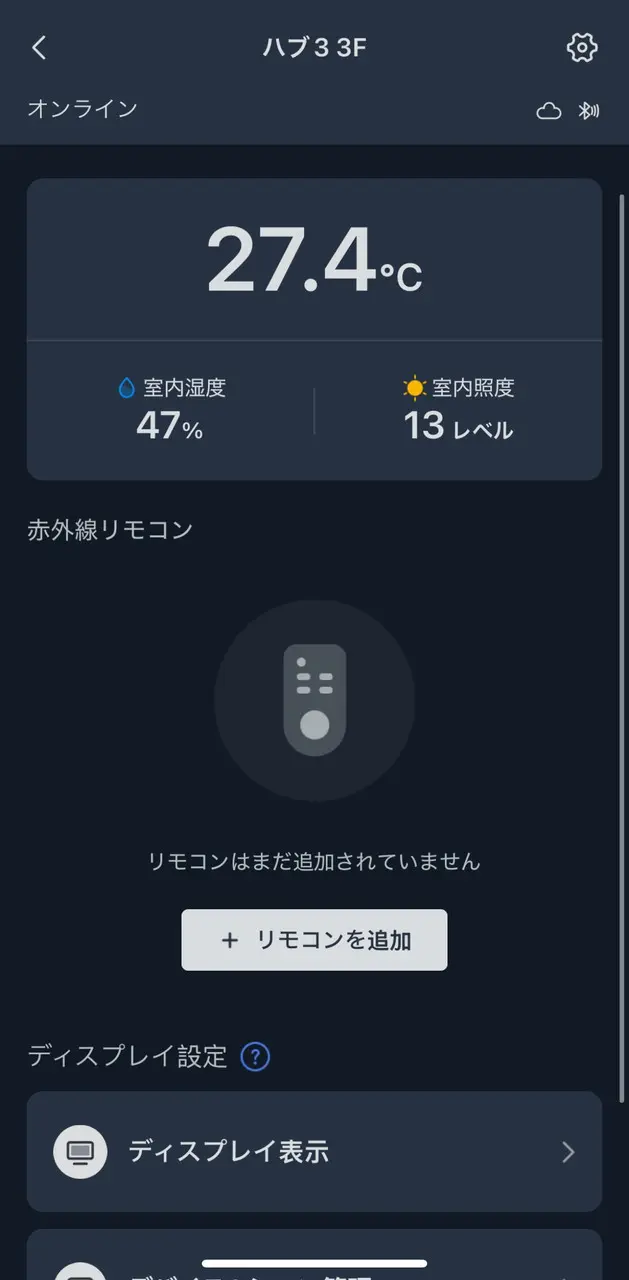The image size is (629, 1280).
Task: Go back using the top-left arrow
Action: pos(39,47)
